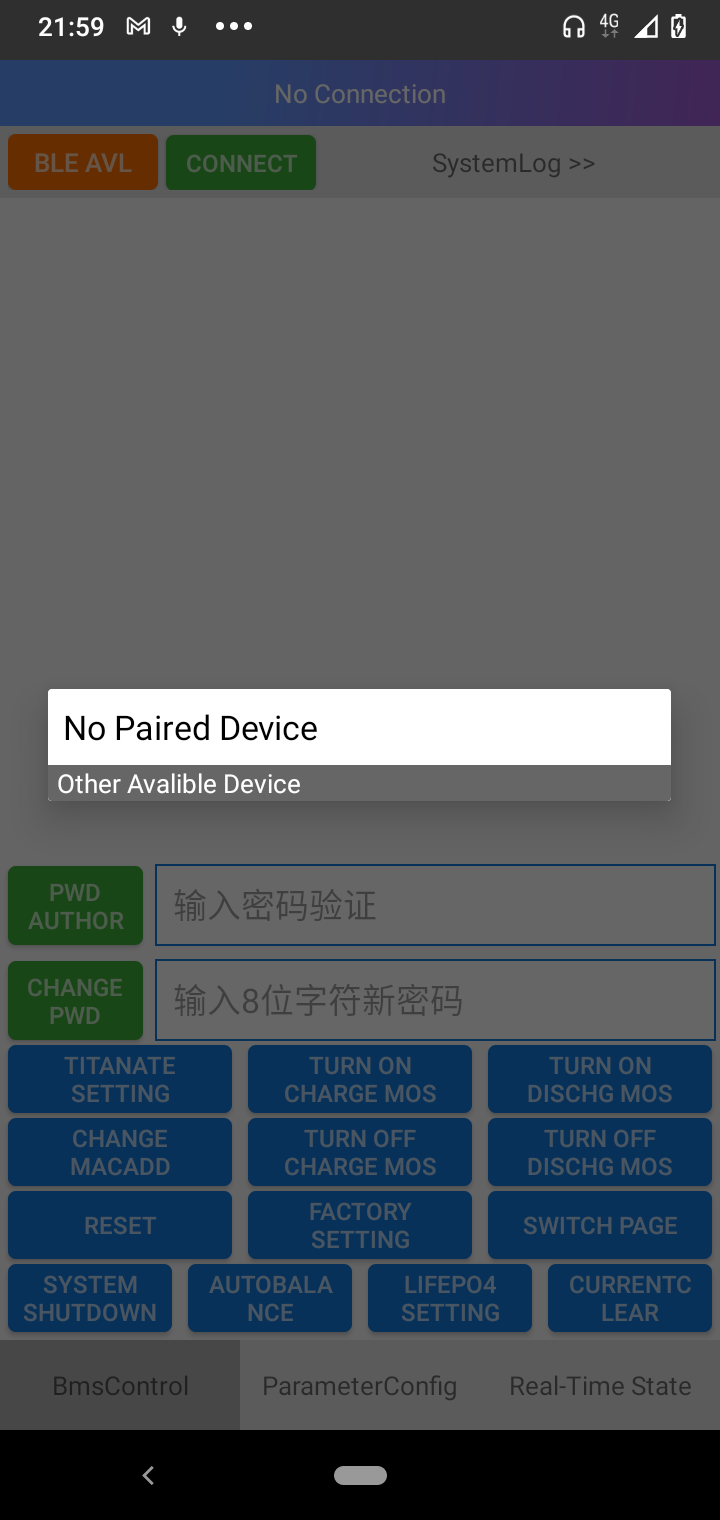
Task: Tap the RESET button
Action: pos(120,1225)
